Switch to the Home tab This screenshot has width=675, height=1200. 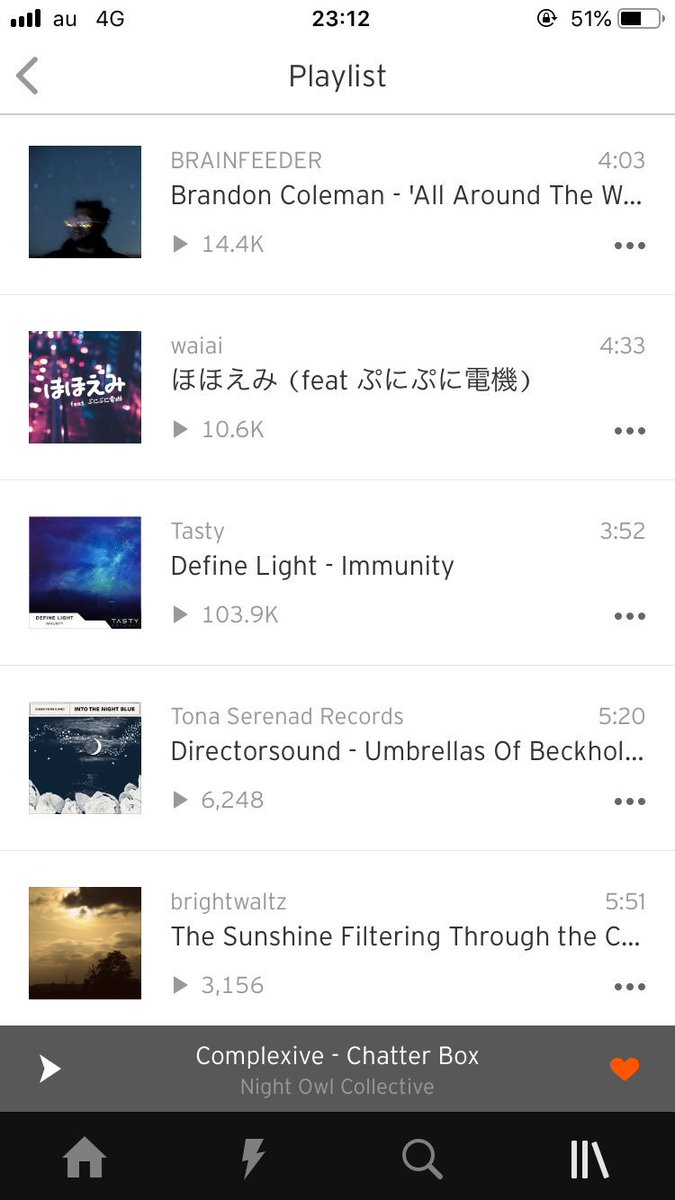(84, 1159)
